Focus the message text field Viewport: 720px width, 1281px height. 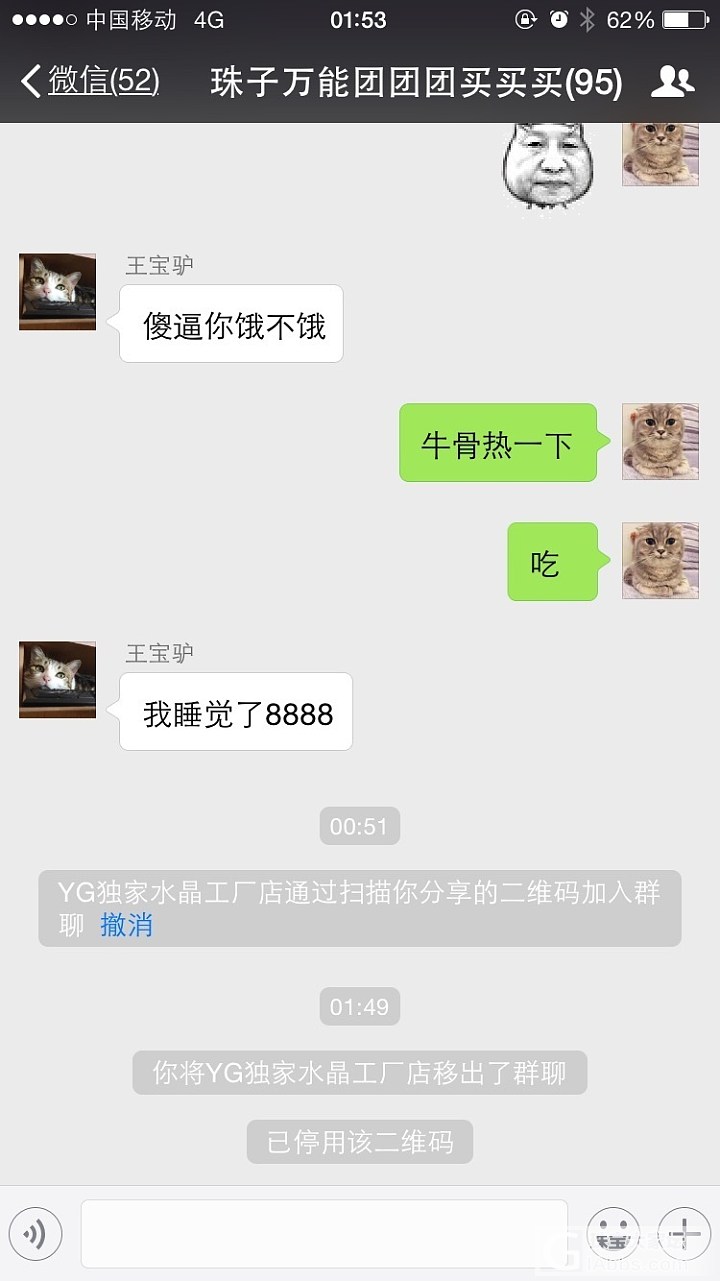324,1234
